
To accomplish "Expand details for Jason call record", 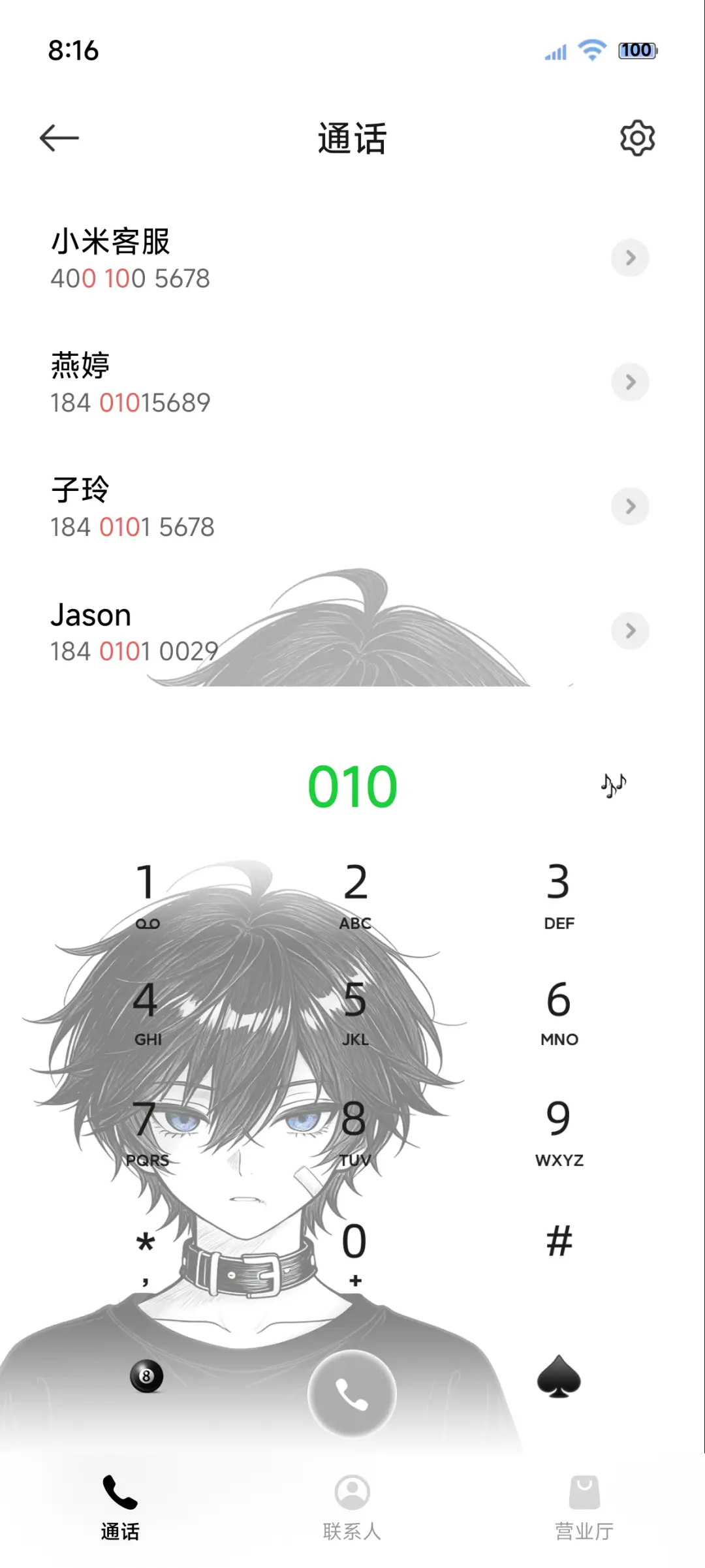I will 630,631.
